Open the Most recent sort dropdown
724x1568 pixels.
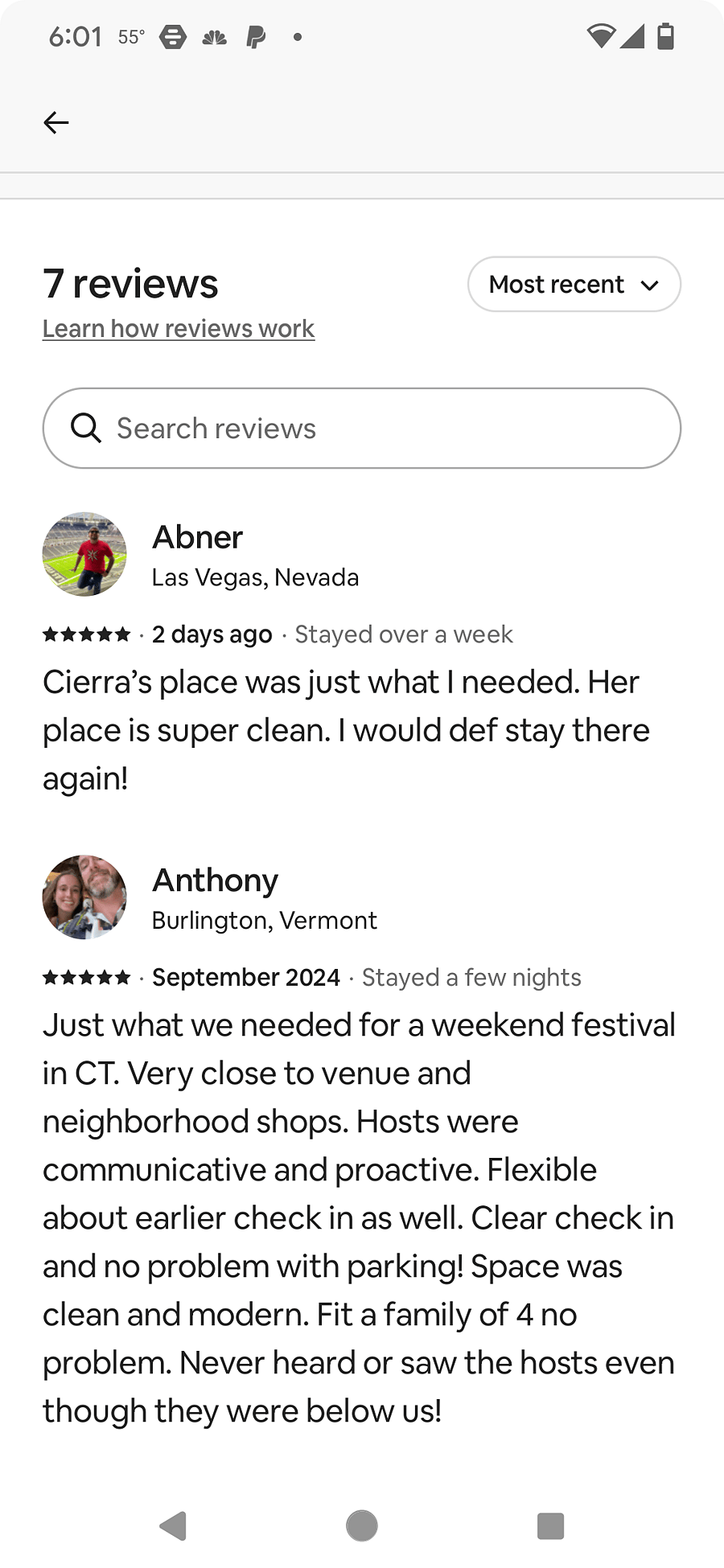574,284
